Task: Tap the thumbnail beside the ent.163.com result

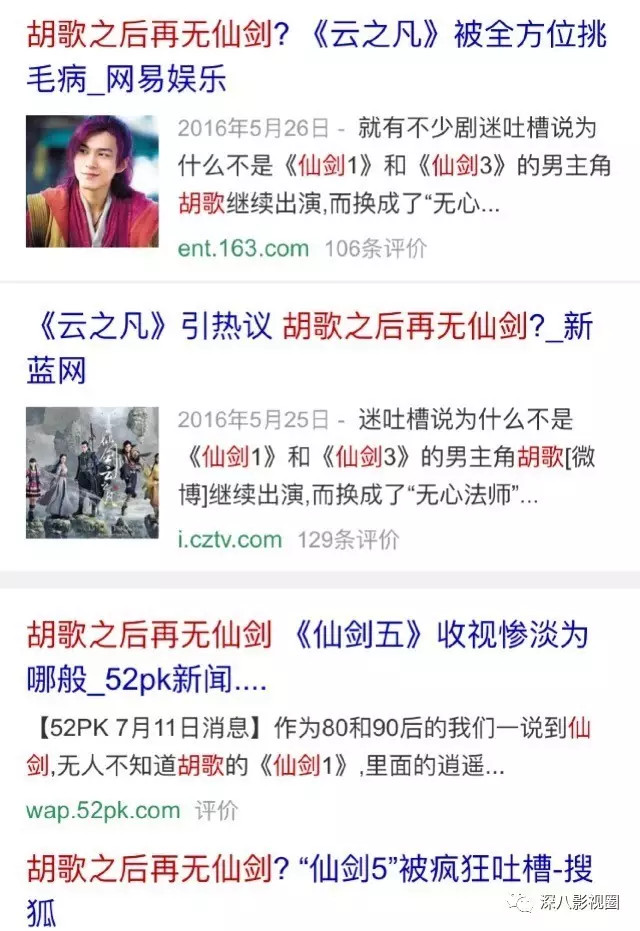Action: tap(92, 181)
